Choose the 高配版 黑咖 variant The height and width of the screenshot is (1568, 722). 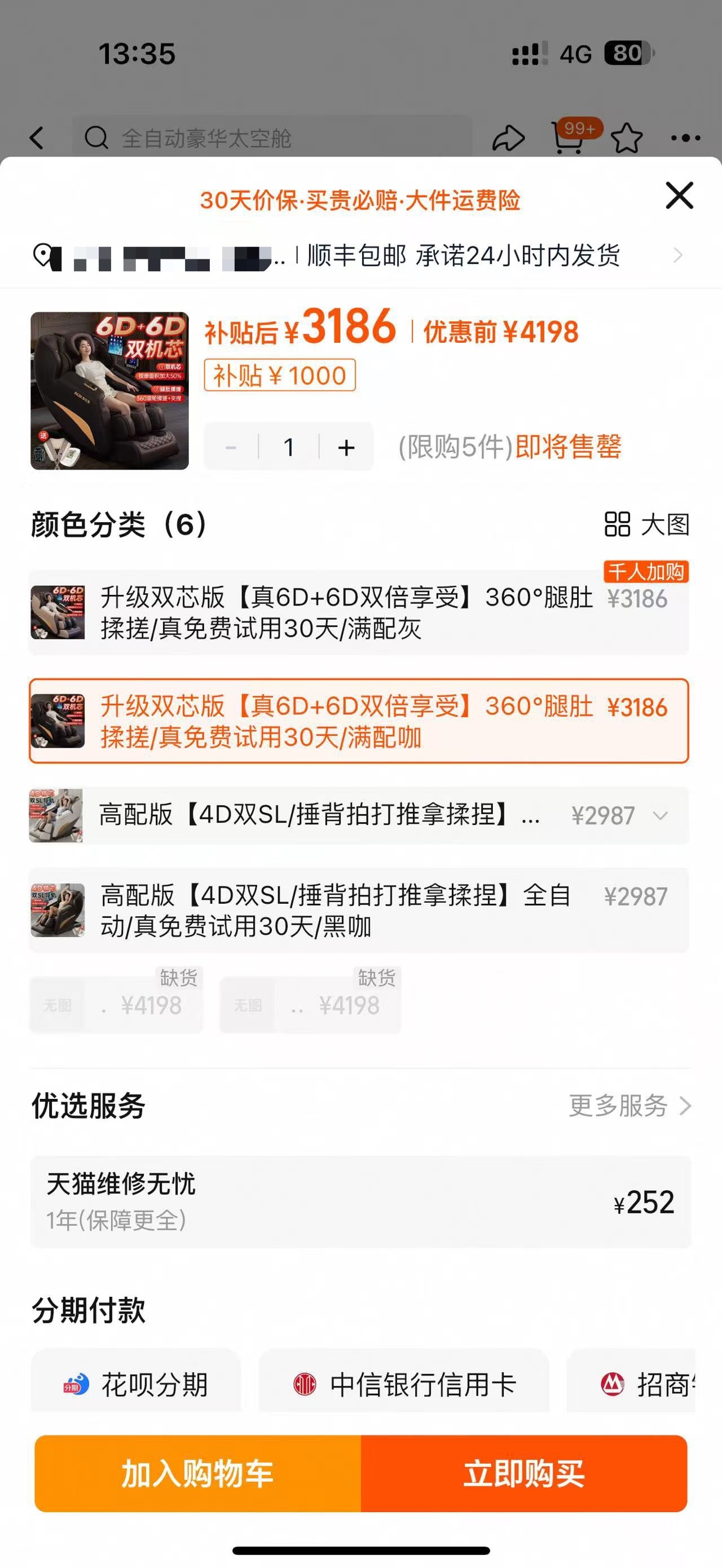coord(358,911)
